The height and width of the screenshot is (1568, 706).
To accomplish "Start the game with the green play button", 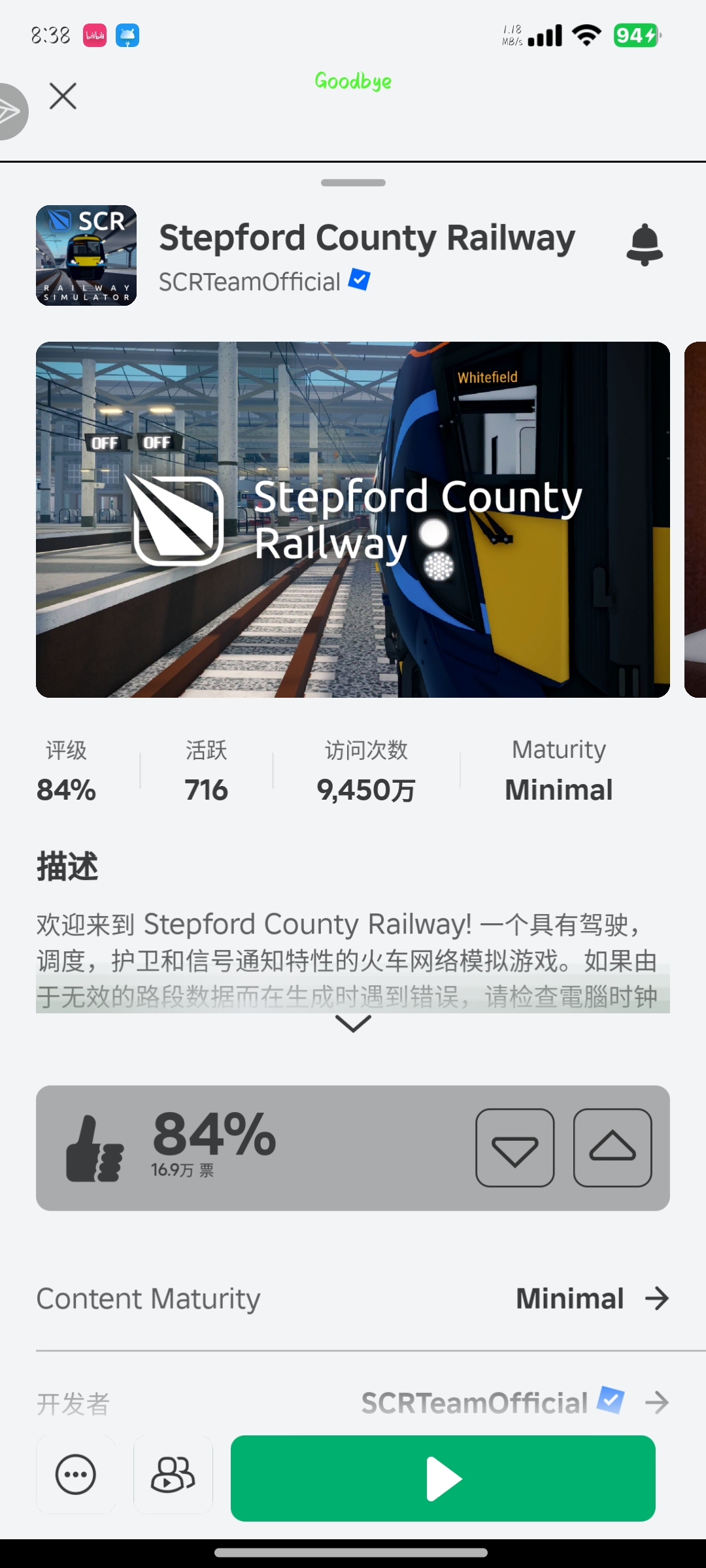I will [x=443, y=1478].
